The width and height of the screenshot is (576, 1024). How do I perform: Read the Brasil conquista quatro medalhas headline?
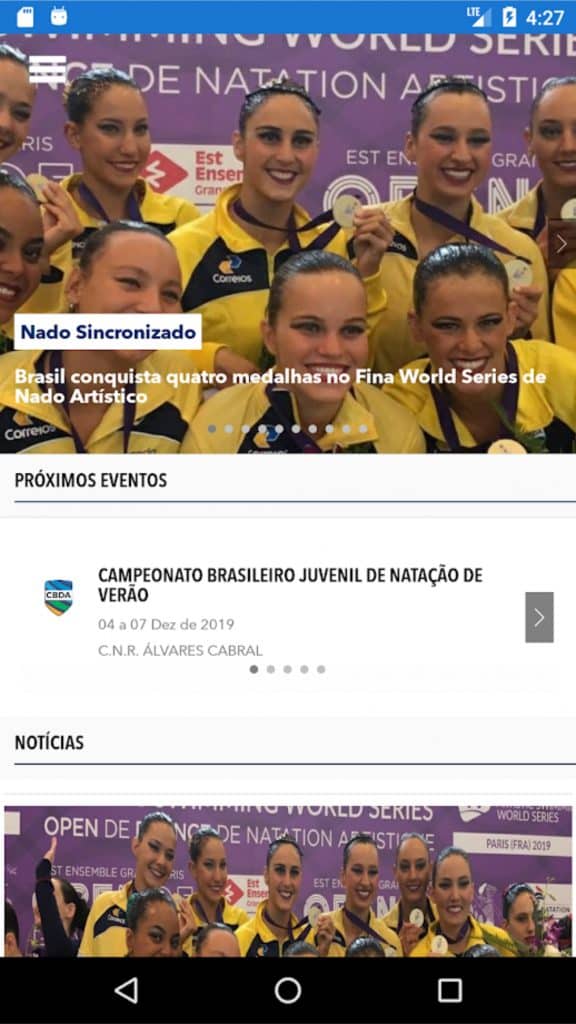tap(280, 387)
